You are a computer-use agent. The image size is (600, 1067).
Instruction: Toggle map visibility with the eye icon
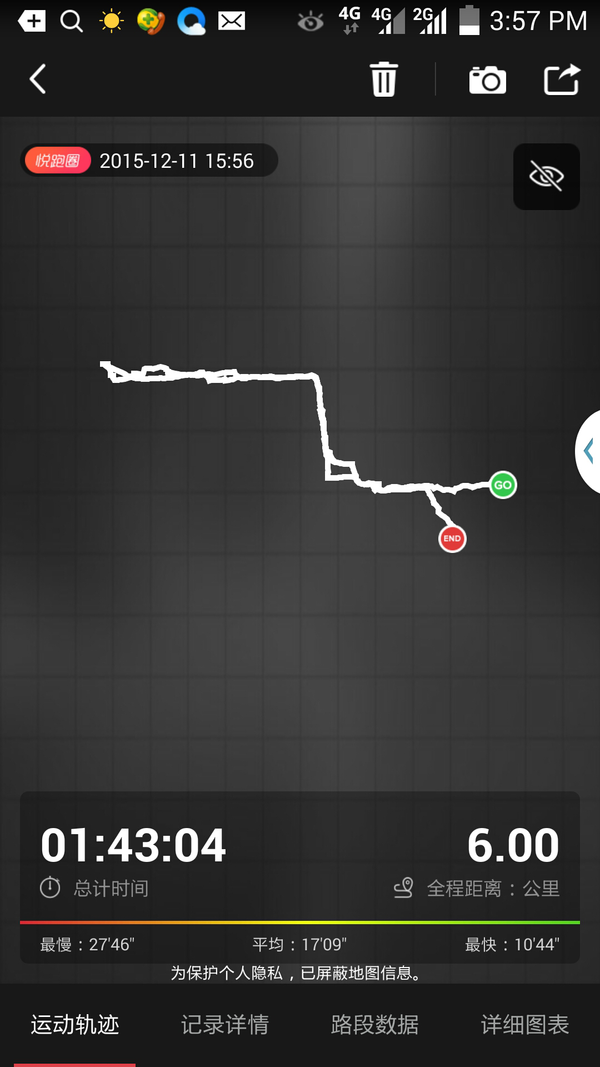coord(546,177)
